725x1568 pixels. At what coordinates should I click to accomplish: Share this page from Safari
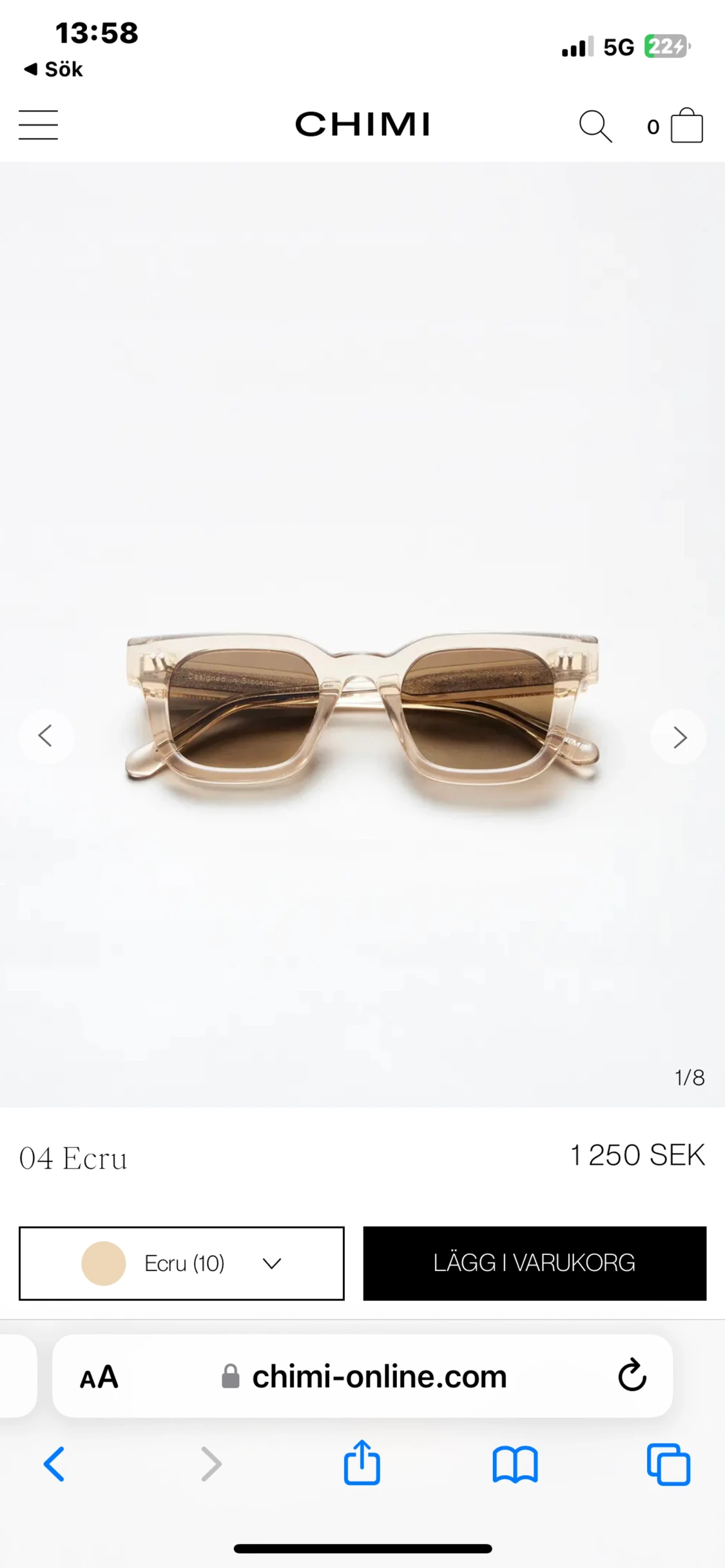[362, 1463]
